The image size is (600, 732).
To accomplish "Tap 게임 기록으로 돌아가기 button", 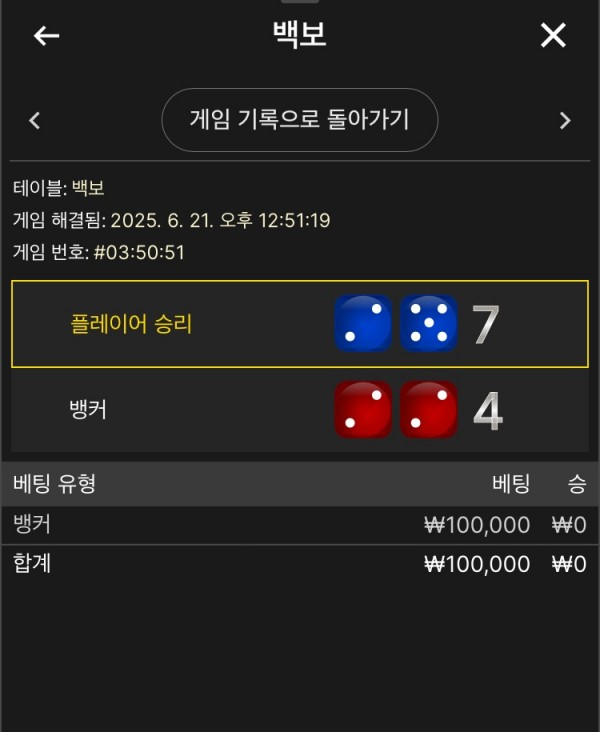I will pos(300,120).
